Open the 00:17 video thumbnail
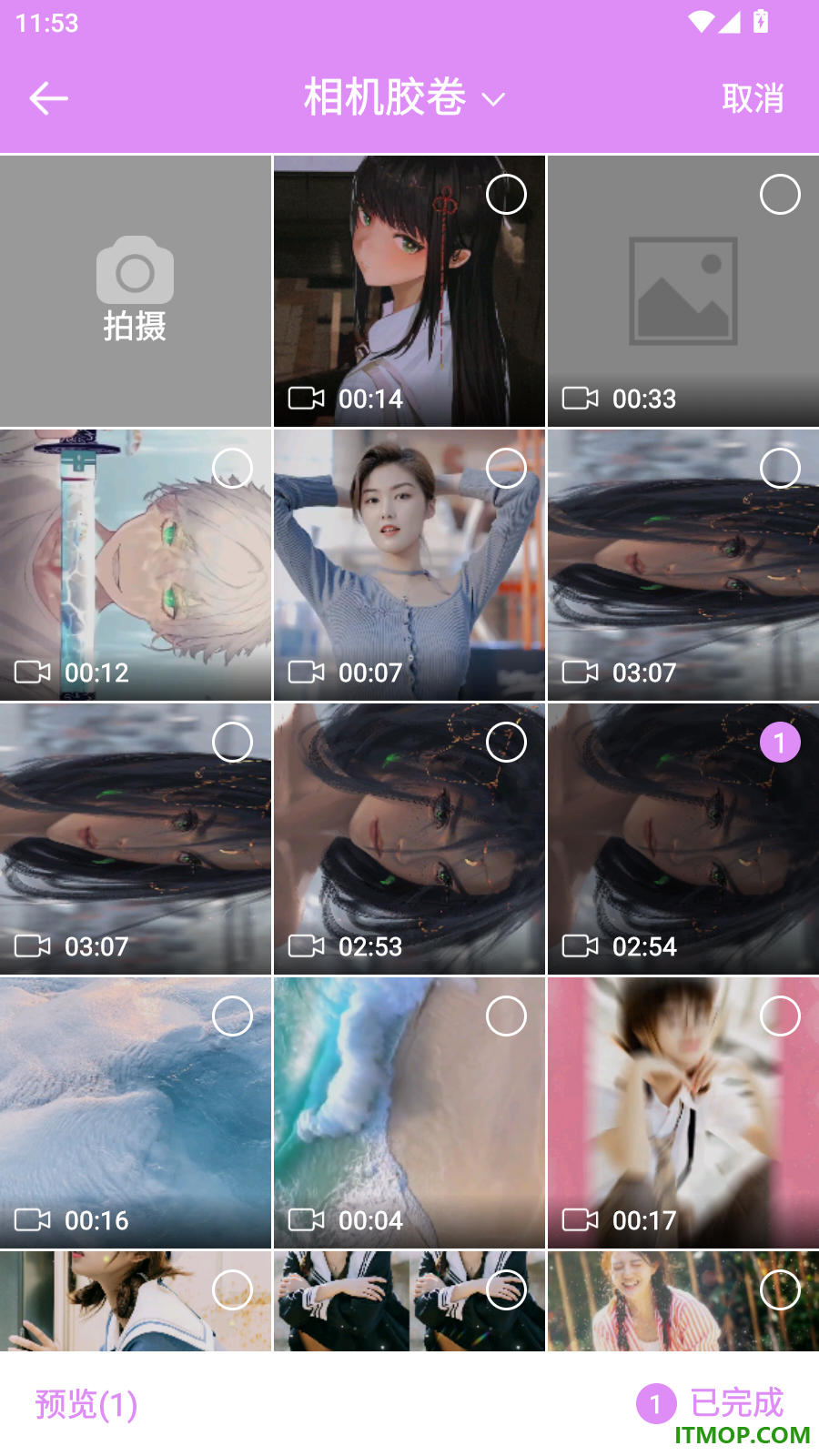819x1456 pixels. (x=683, y=1113)
